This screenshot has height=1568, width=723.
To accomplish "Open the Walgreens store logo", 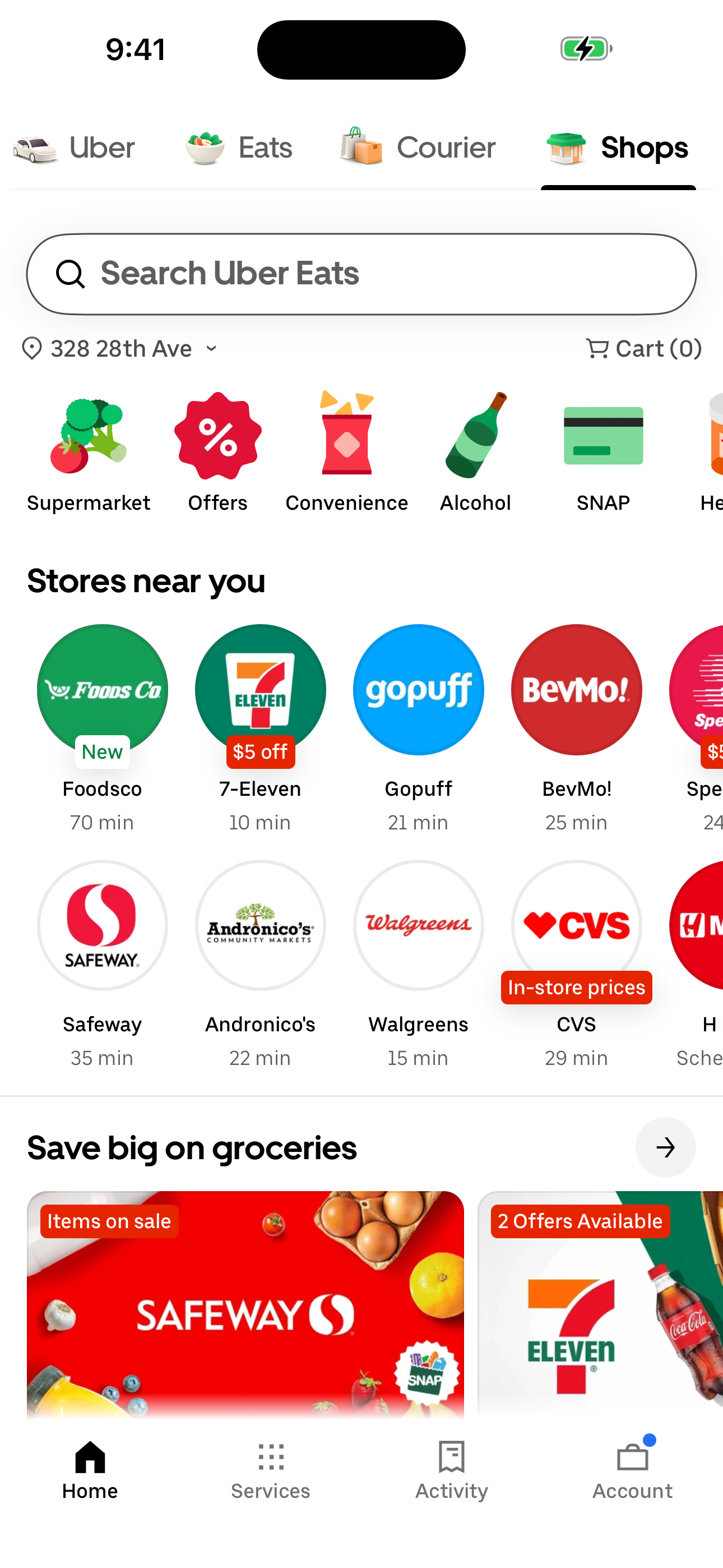I will (418, 925).
